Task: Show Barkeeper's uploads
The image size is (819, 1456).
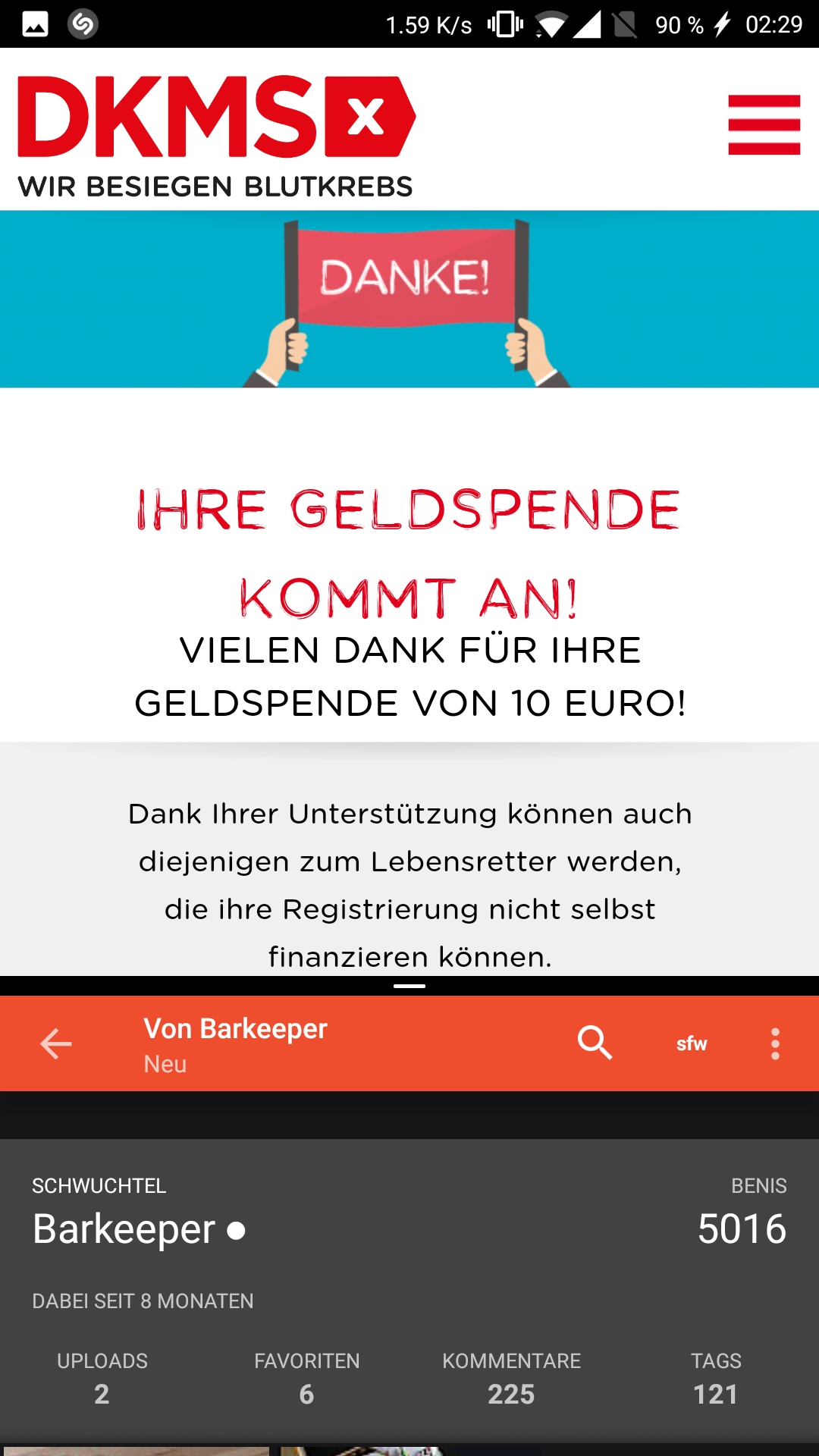Action: [x=102, y=1378]
